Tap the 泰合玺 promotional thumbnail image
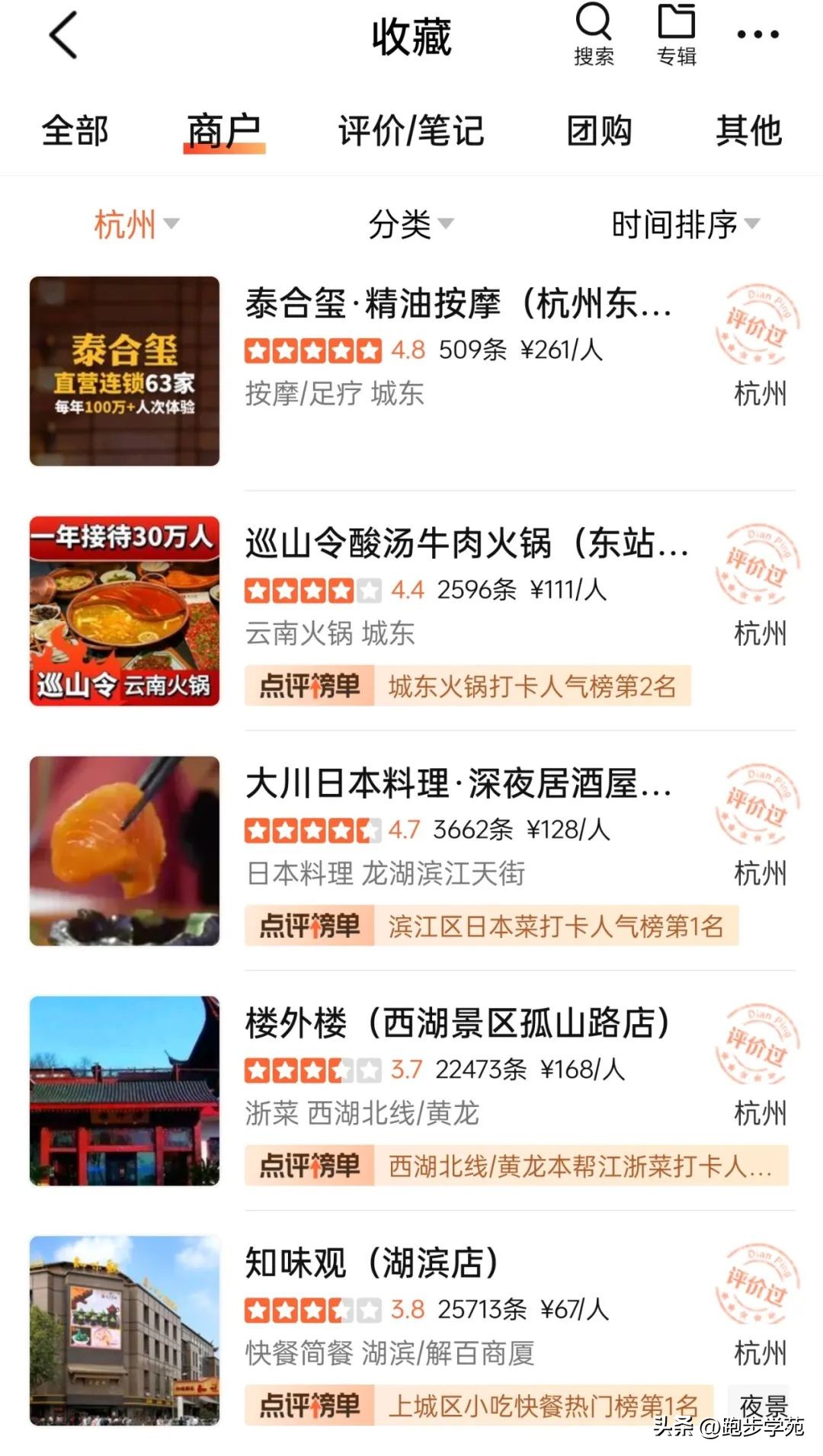Viewport: 823px width, 1456px height. click(x=124, y=370)
